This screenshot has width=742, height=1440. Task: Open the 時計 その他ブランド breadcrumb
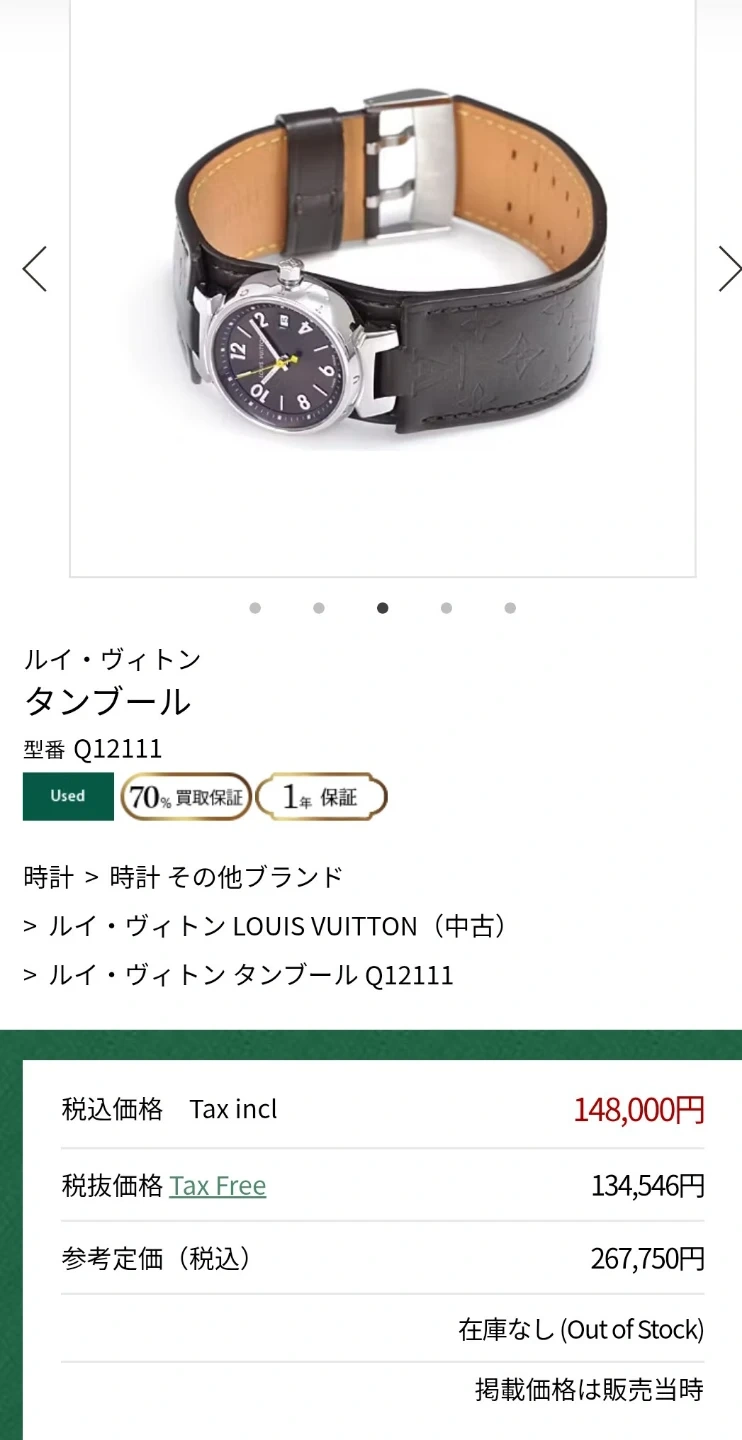click(x=226, y=877)
